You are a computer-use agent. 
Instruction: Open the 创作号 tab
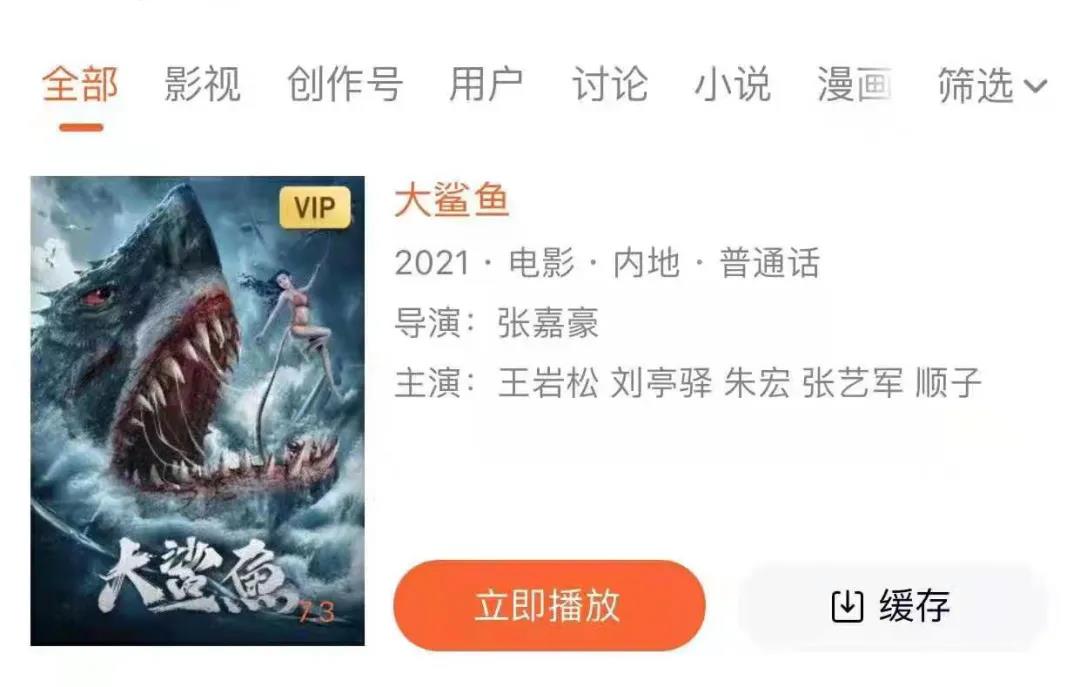344,85
